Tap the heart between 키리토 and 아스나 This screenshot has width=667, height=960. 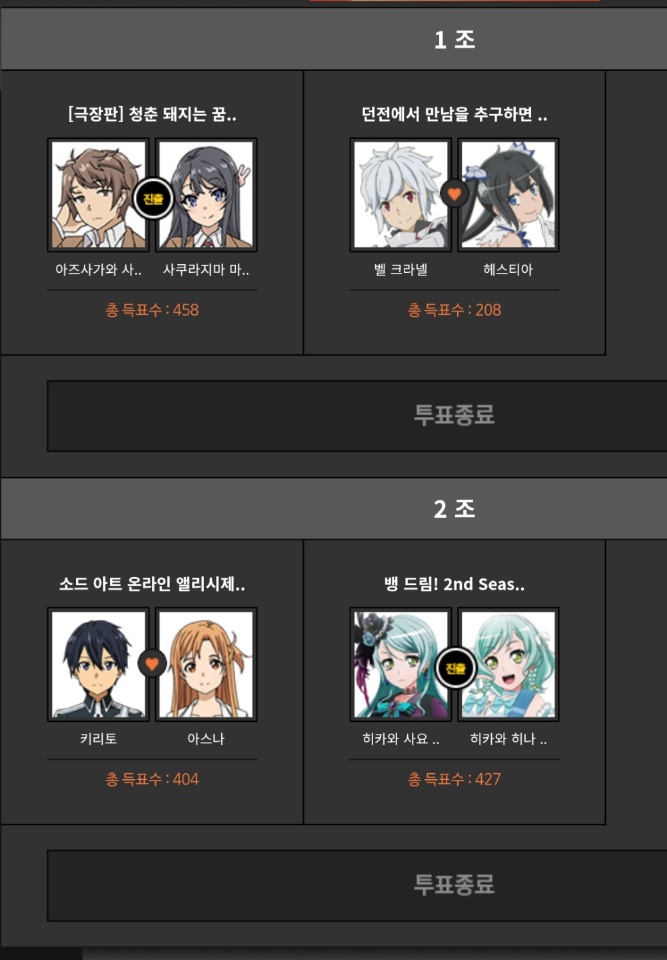pyautogui.click(x=152, y=662)
